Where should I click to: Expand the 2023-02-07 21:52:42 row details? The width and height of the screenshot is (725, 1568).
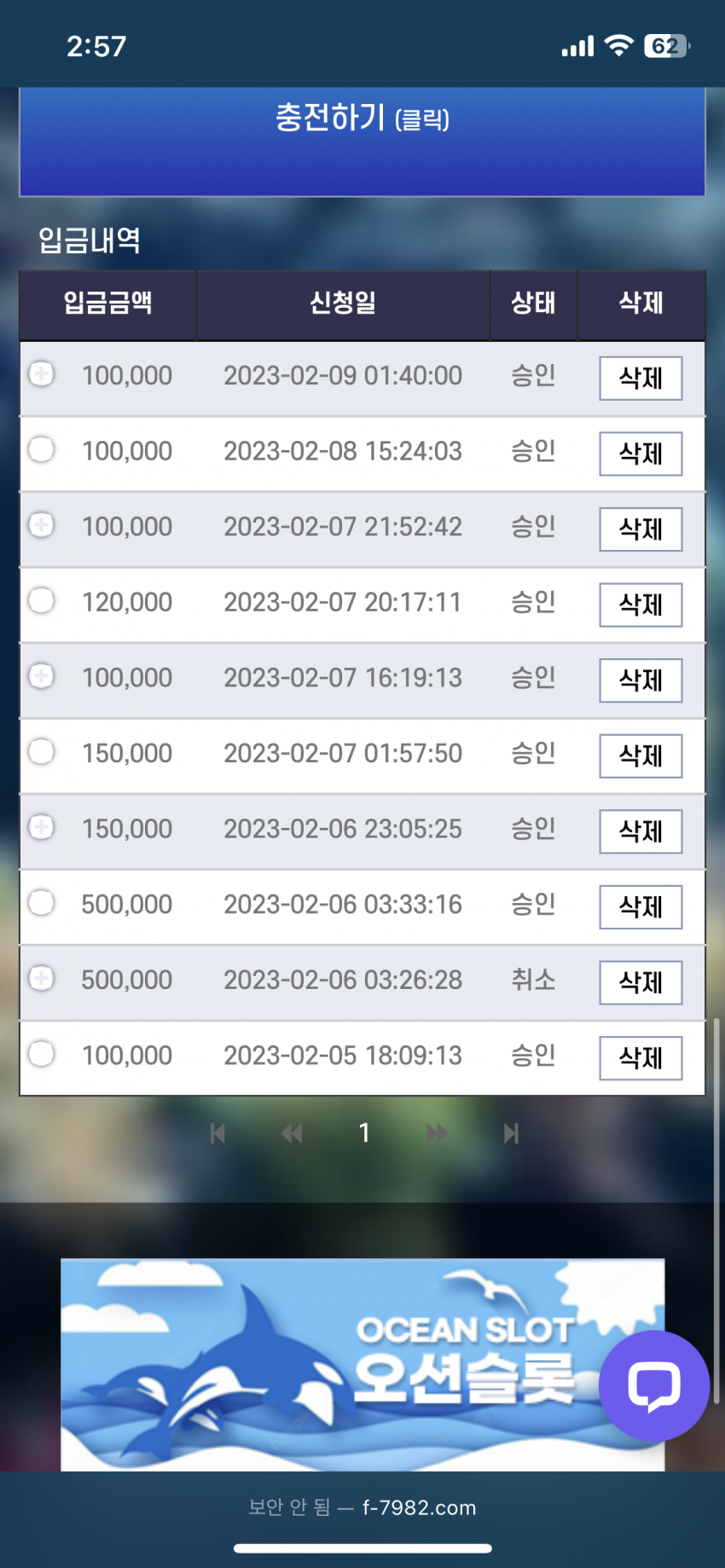coord(41,524)
